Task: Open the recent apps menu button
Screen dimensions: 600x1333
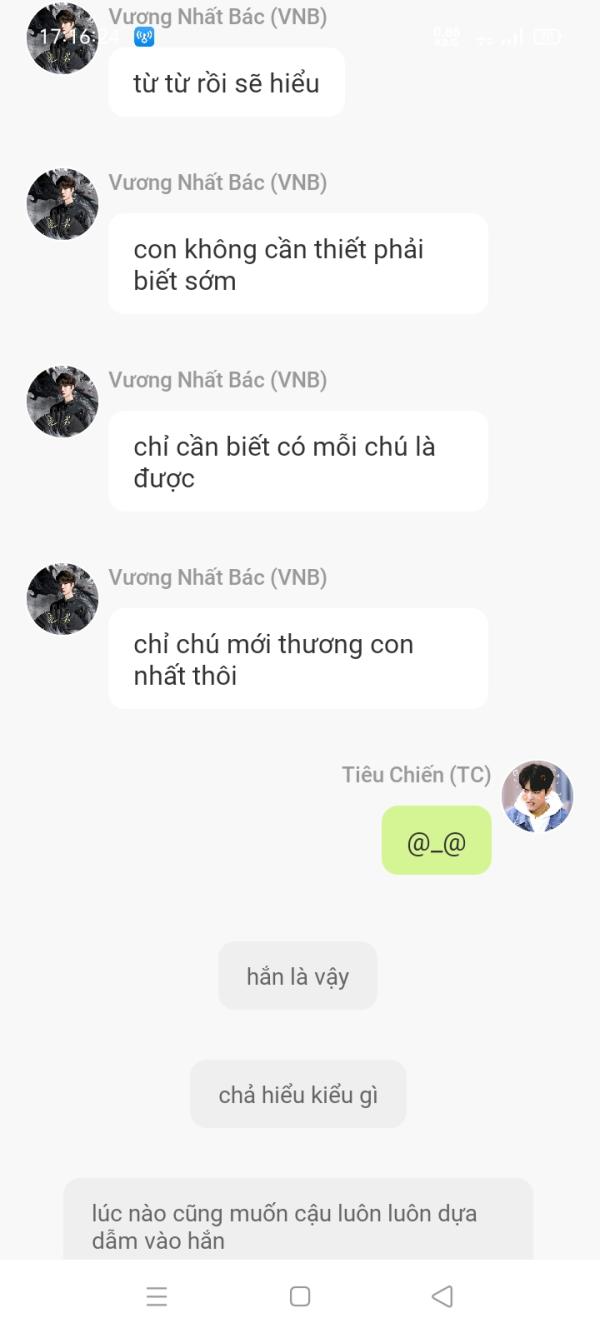Action: click(157, 1297)
